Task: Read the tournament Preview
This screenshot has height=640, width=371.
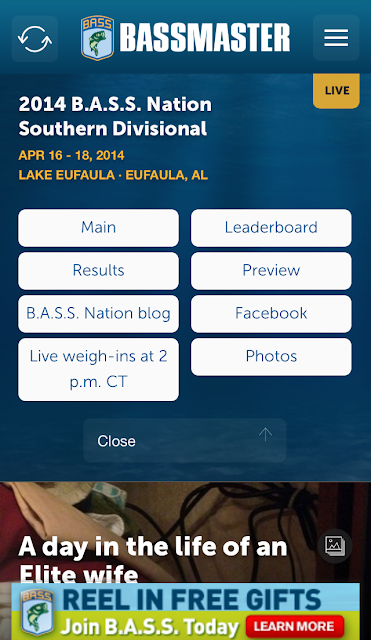Action: point(271,271)
